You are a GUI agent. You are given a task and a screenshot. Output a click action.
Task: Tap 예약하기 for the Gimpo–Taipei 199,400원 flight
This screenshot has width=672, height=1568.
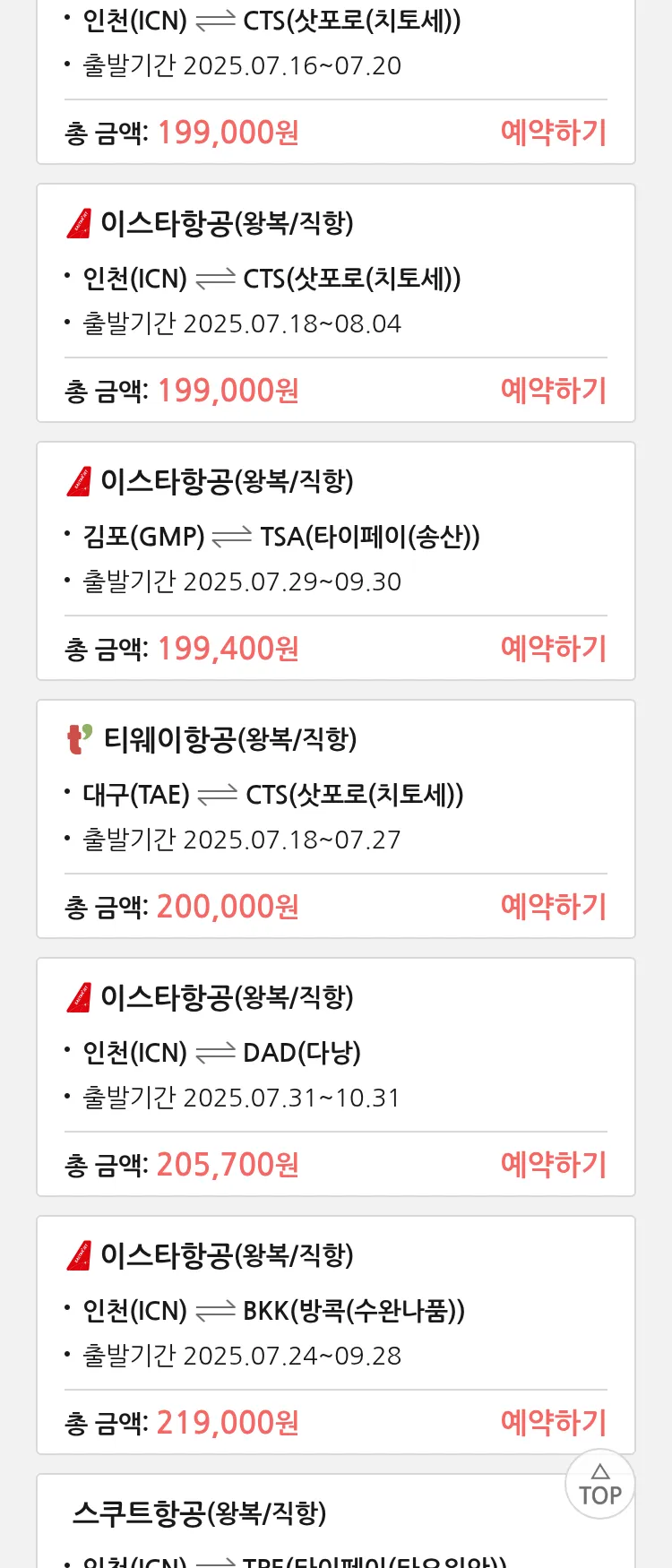(553, 649)
